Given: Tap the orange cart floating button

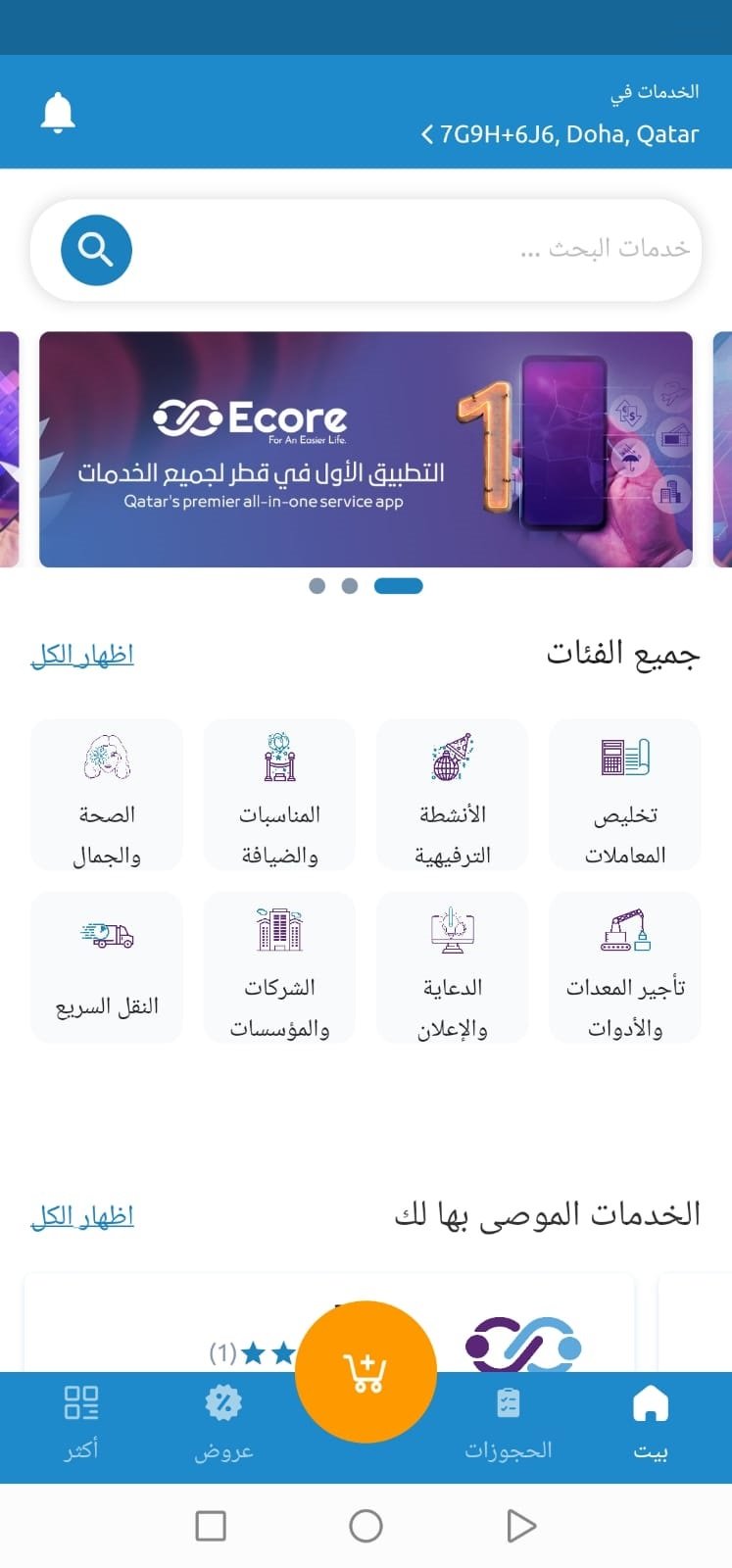Looking at the screenshot, I should pos(366,1372).
